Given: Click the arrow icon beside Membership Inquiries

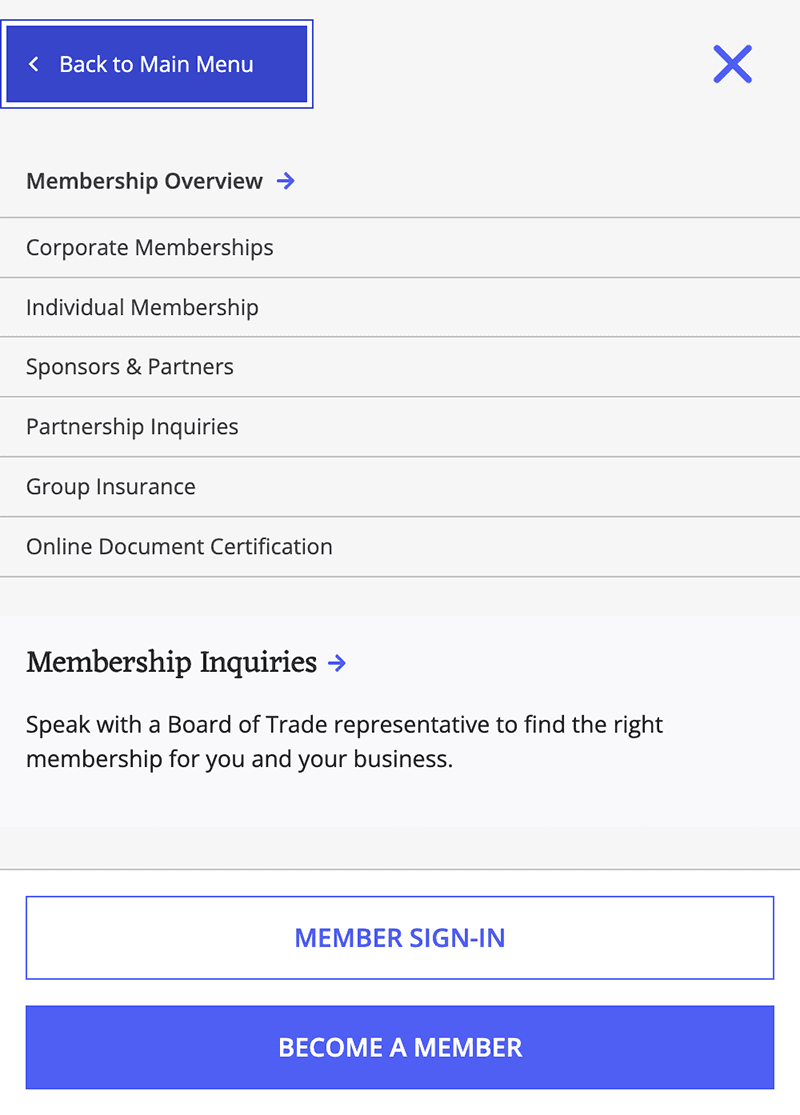Looking at the screenshot, I should coord(337,663).
